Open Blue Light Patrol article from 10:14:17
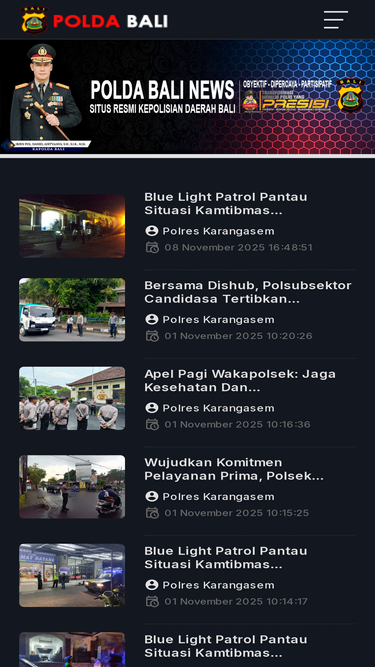This screenshot has width=375, height=667. (225, 557)
